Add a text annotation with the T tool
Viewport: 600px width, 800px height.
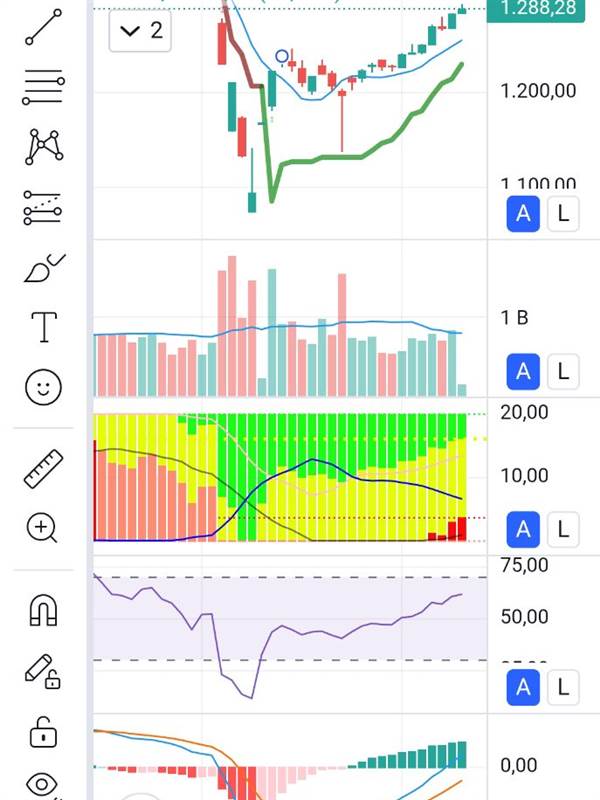point(43,327)
